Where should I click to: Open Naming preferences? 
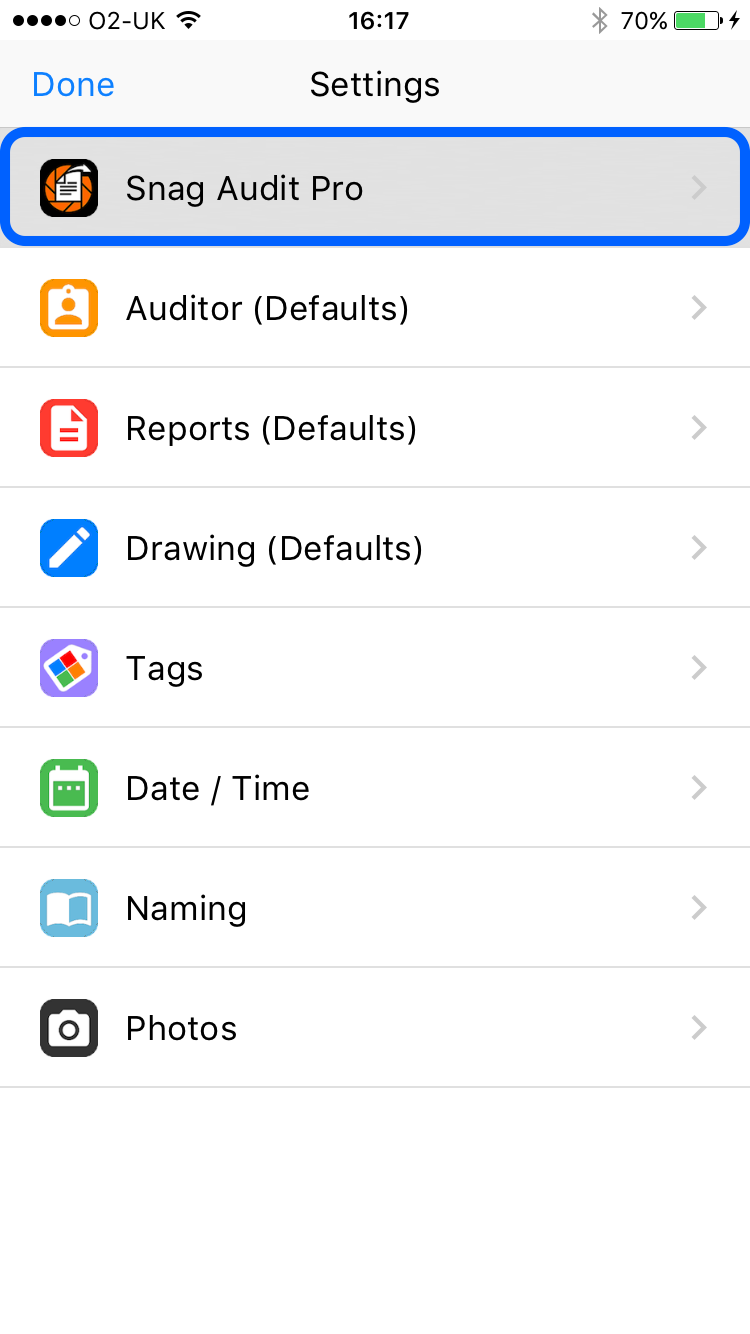(x=375, y=908)
